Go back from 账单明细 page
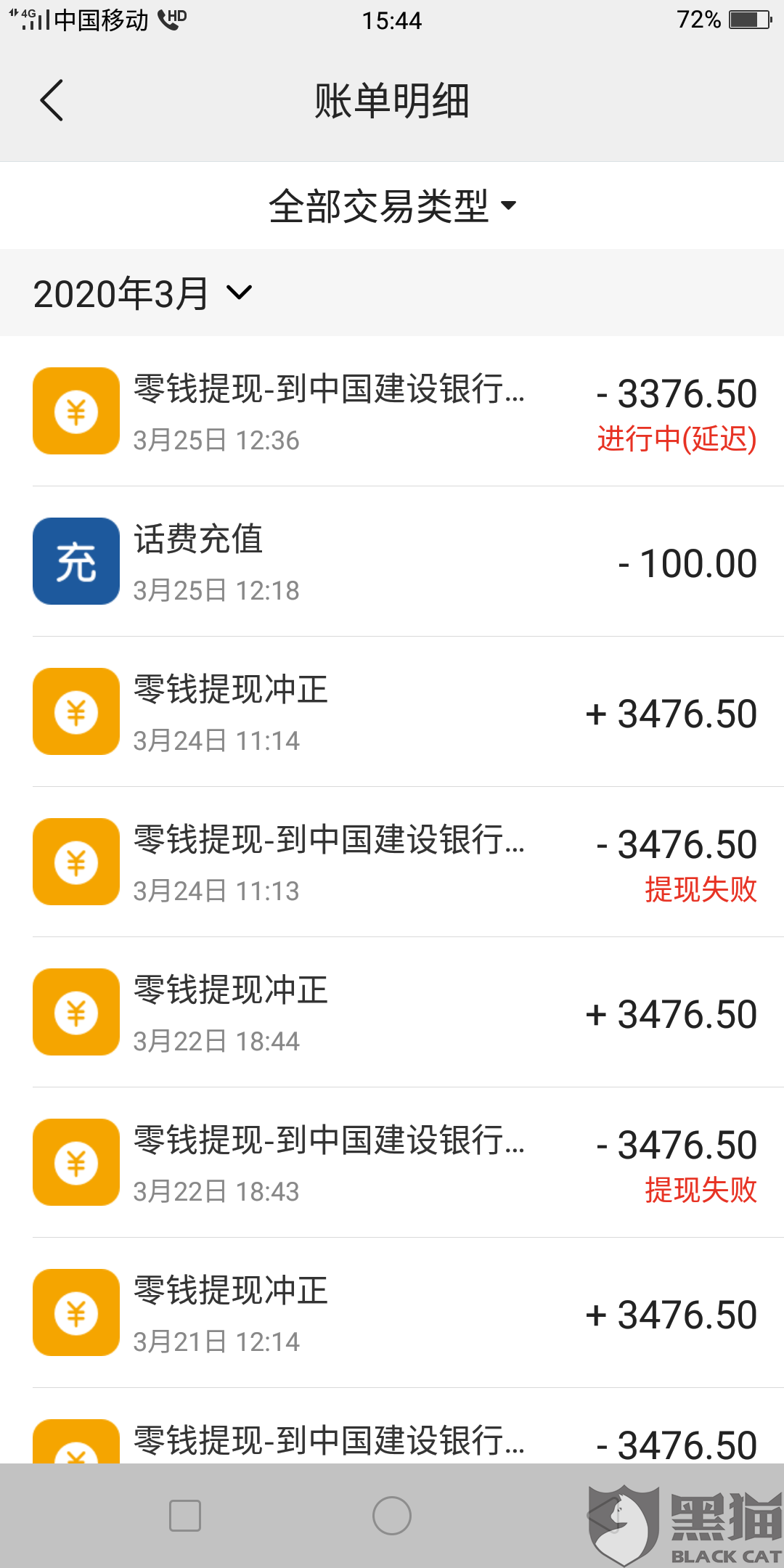Image resolution: width=784 pixels, height=1568 pixels. 52,100
